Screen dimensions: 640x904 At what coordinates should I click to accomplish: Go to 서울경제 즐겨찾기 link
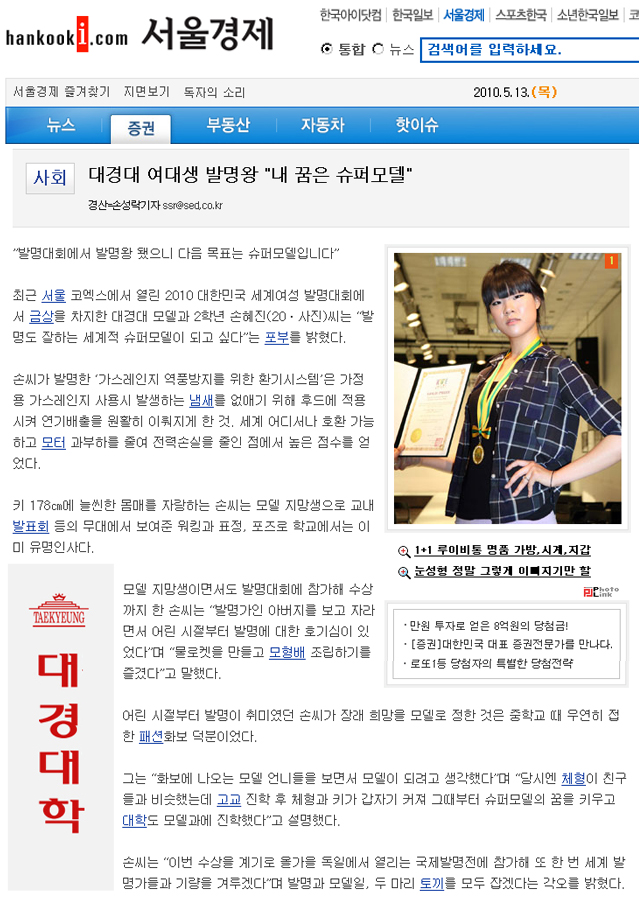61,92
